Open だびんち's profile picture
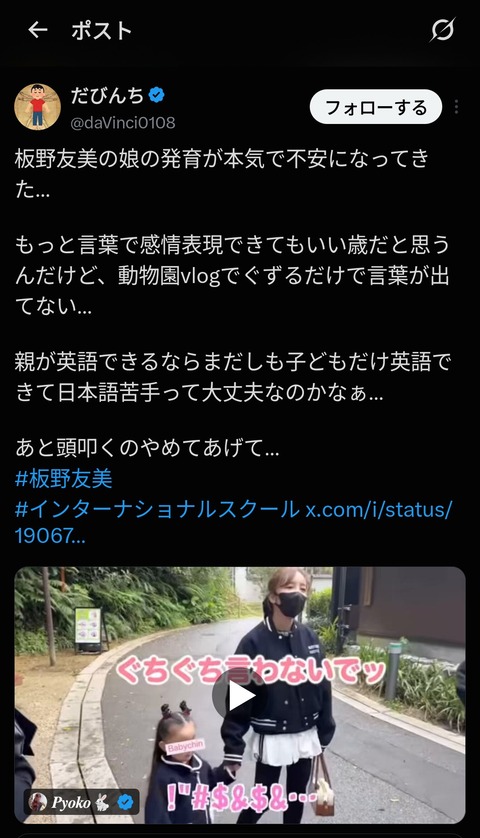The image size is (480, 838). 37,106
